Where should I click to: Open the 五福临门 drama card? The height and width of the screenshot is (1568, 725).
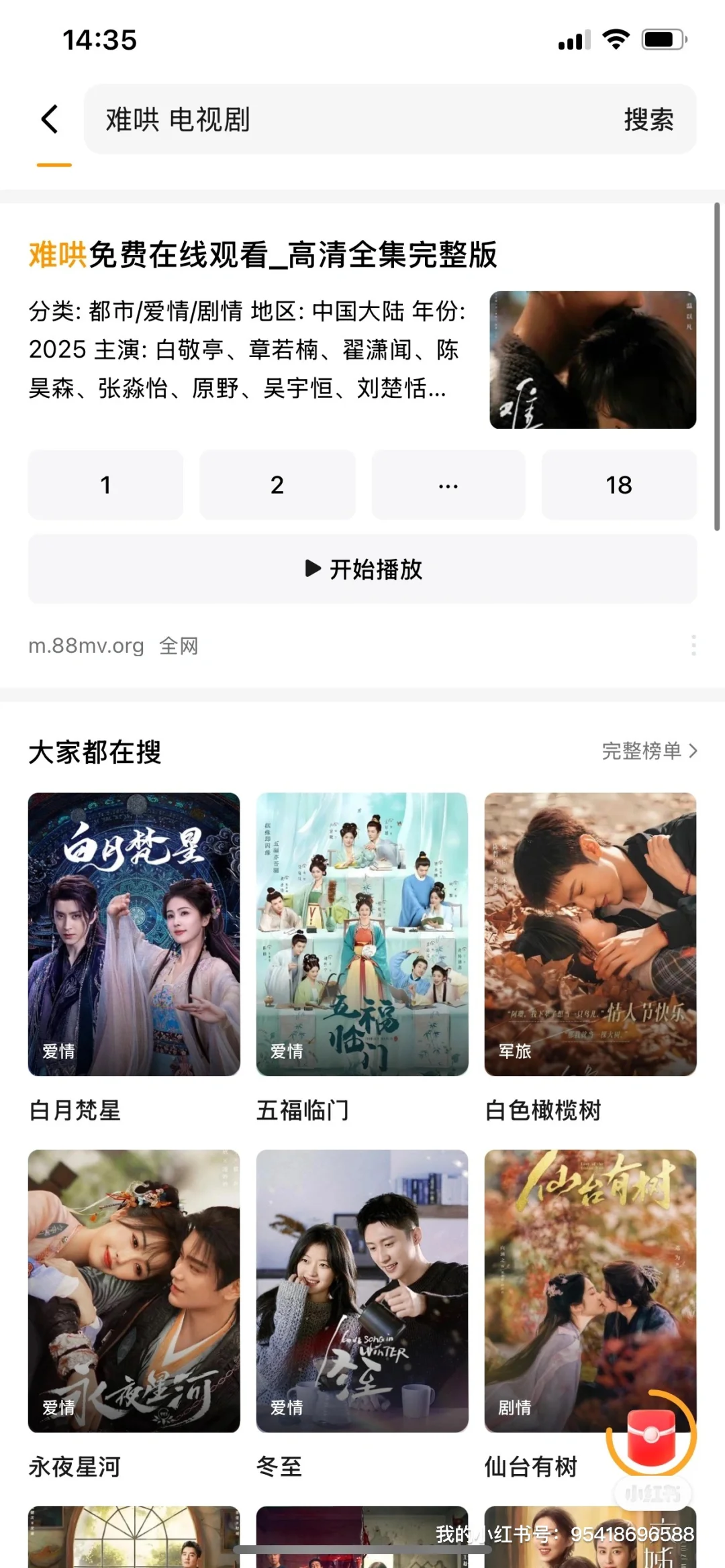click(x=362, y=934)
